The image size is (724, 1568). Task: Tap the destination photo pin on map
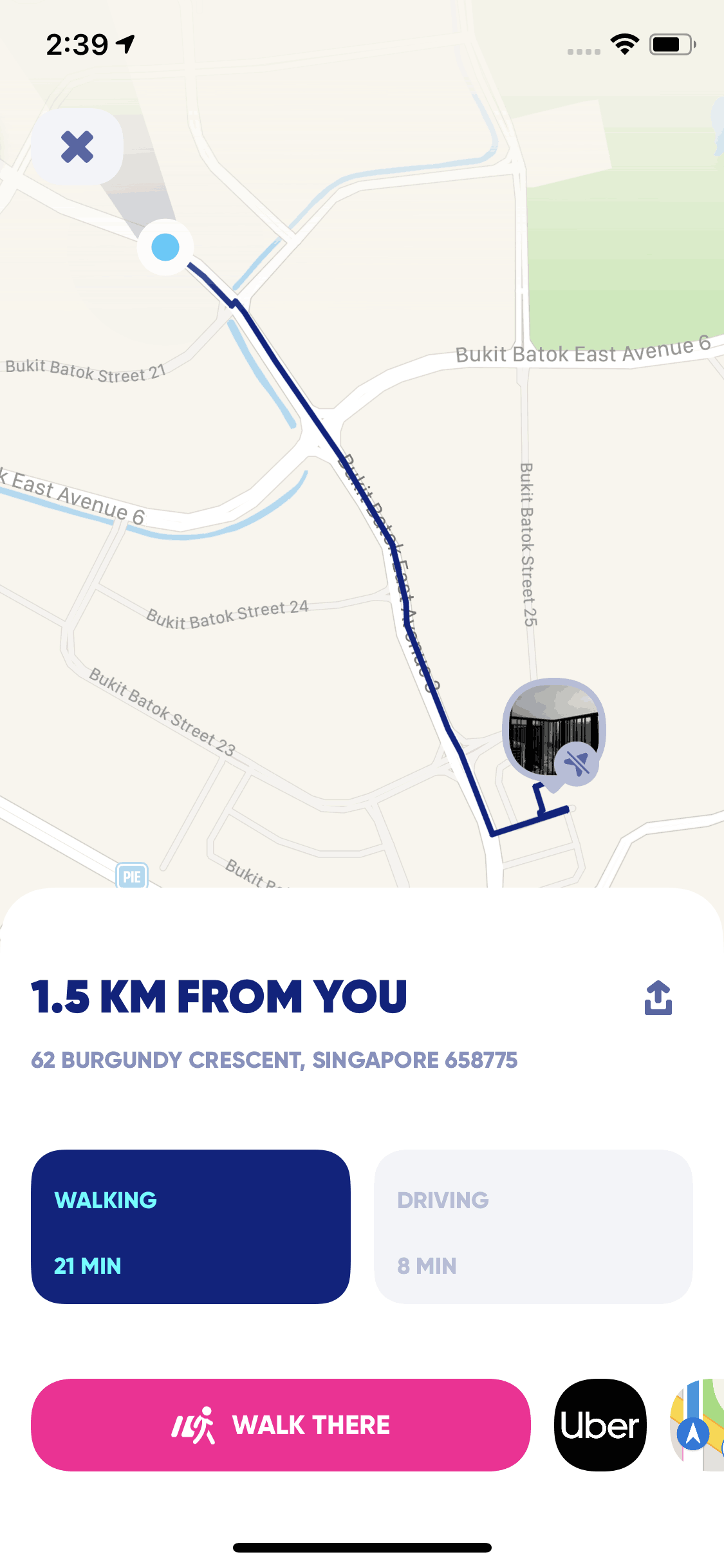tap(554, 731)
